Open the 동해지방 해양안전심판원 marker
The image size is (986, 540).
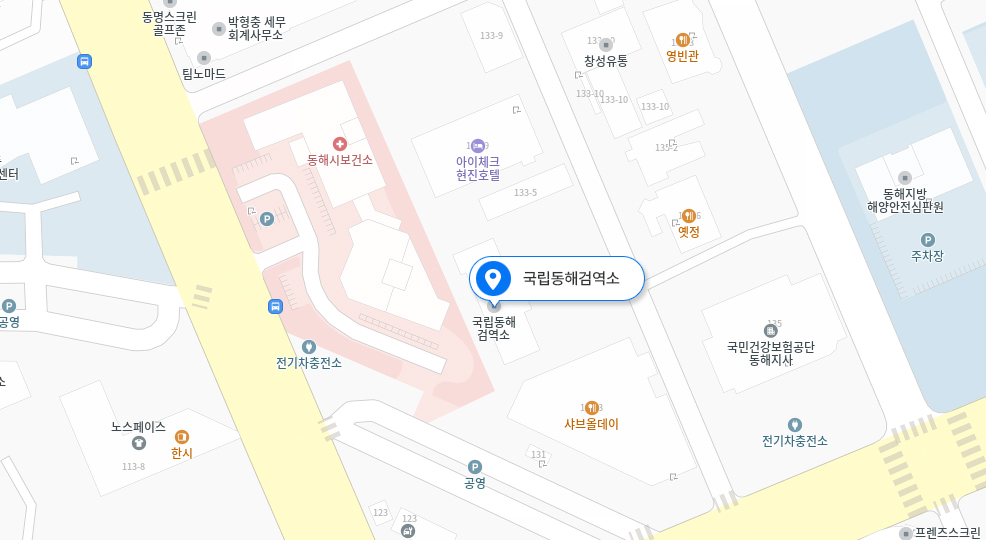coord(905,178)
